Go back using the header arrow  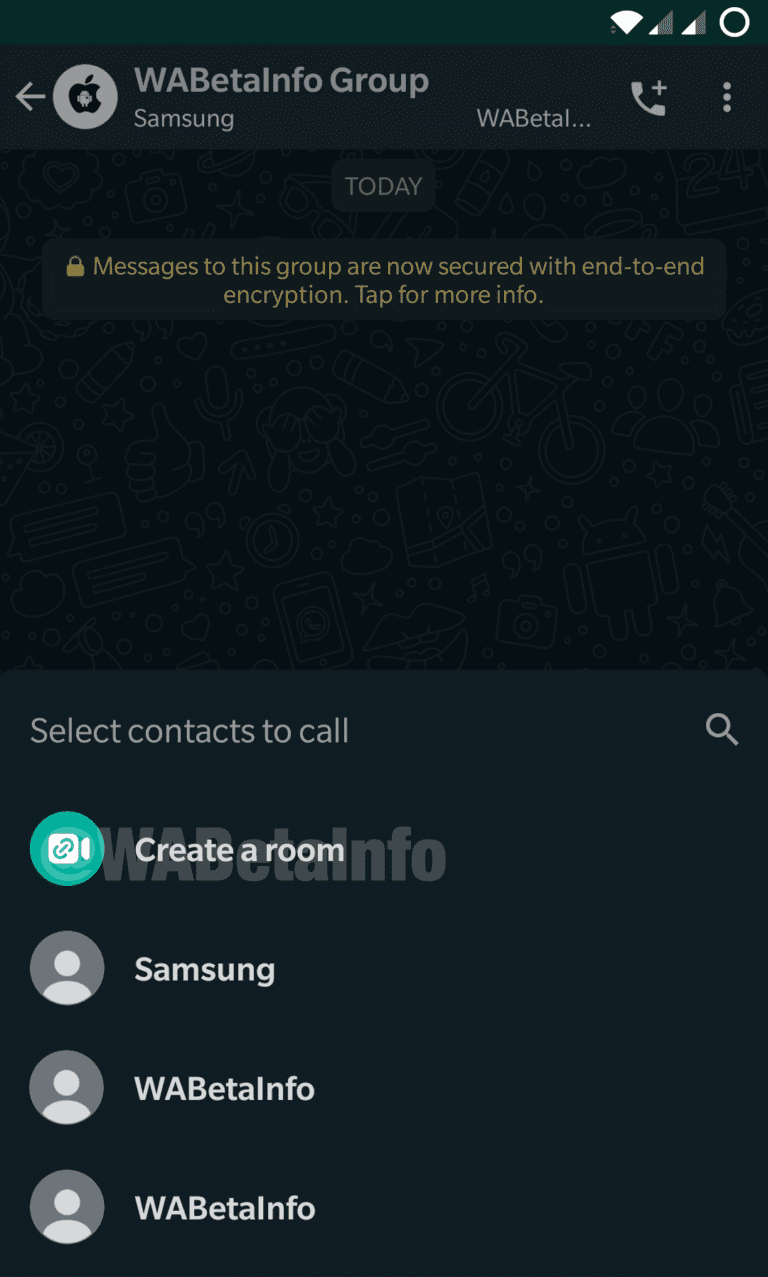click(31, 97)
